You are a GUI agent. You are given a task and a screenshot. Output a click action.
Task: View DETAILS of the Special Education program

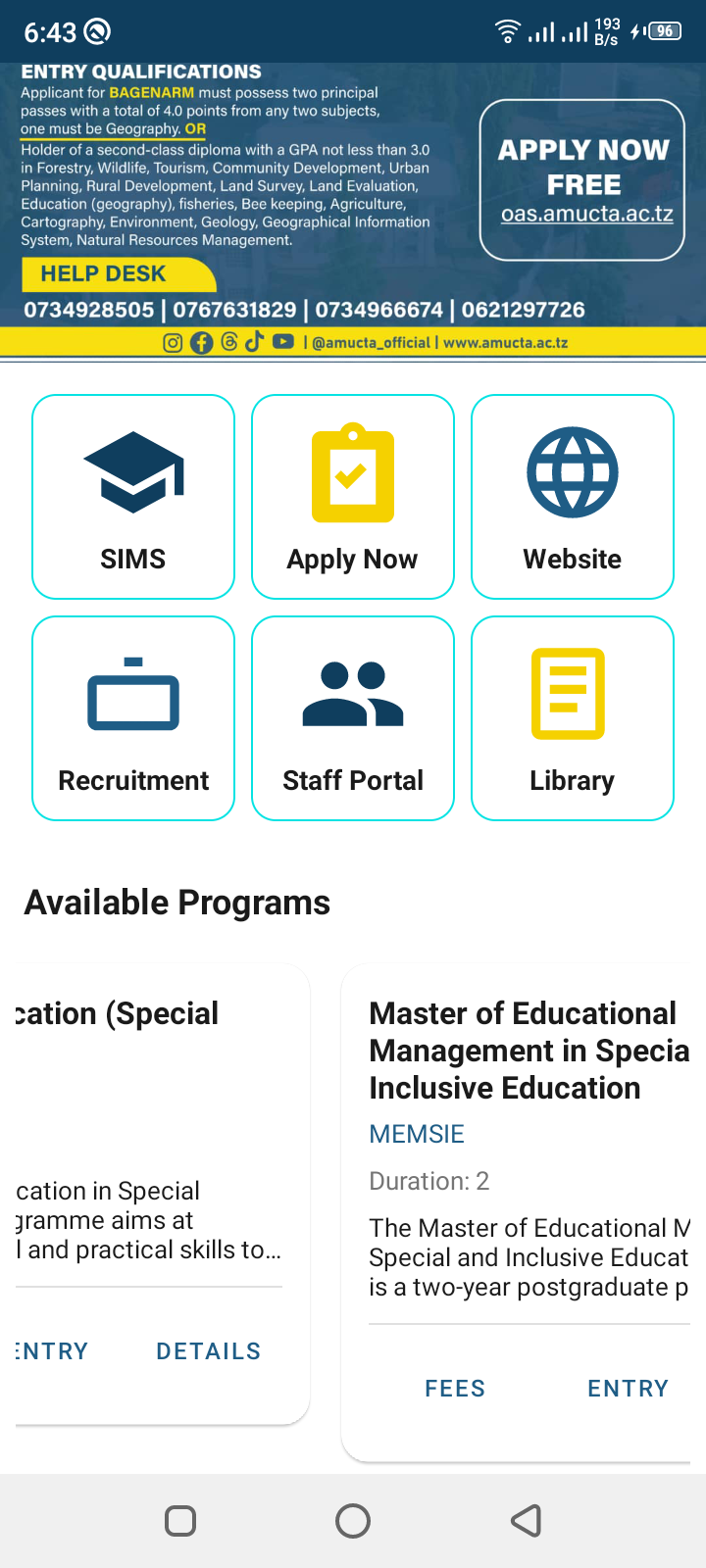coord(208,1350)
